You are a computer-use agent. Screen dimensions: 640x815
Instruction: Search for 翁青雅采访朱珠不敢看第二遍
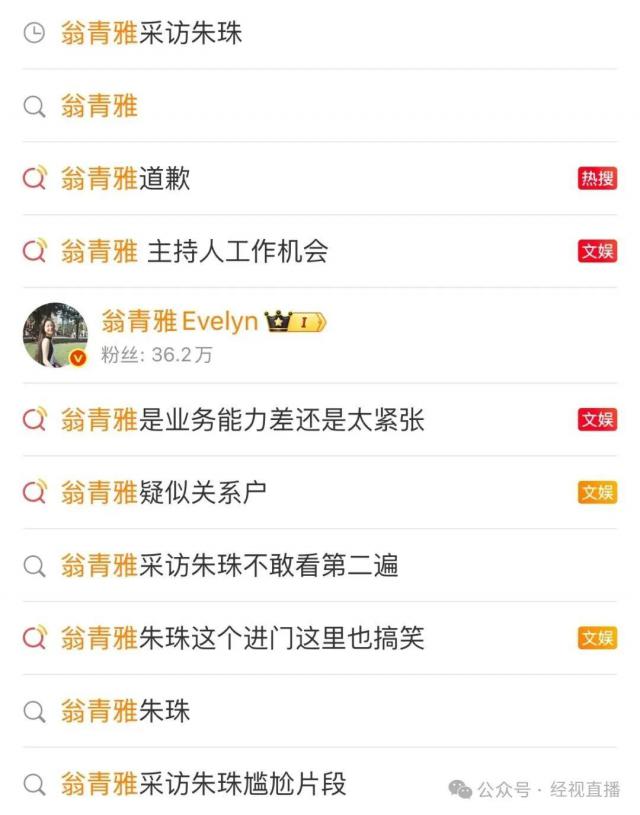[229, 565]
